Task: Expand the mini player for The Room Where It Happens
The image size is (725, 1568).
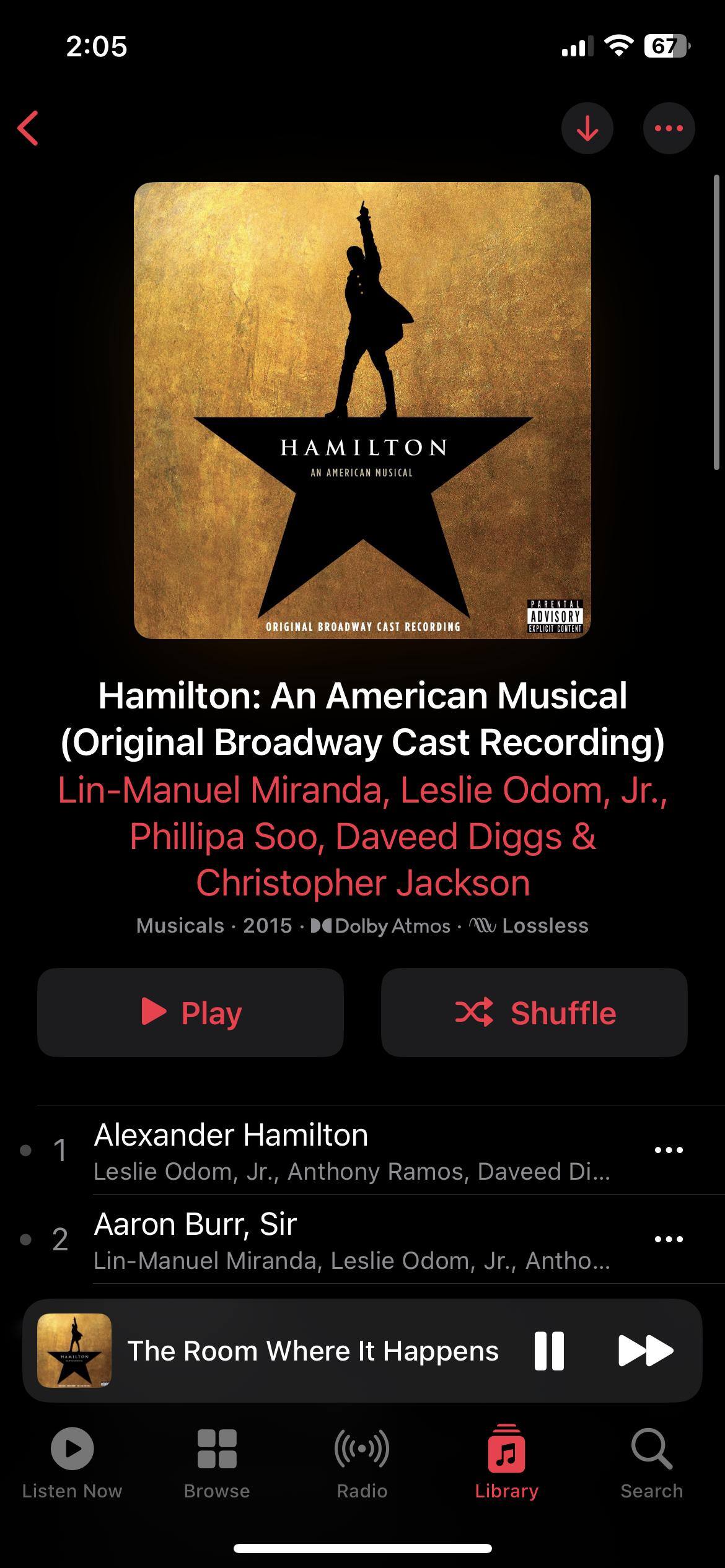Action: click(312, 1351)
